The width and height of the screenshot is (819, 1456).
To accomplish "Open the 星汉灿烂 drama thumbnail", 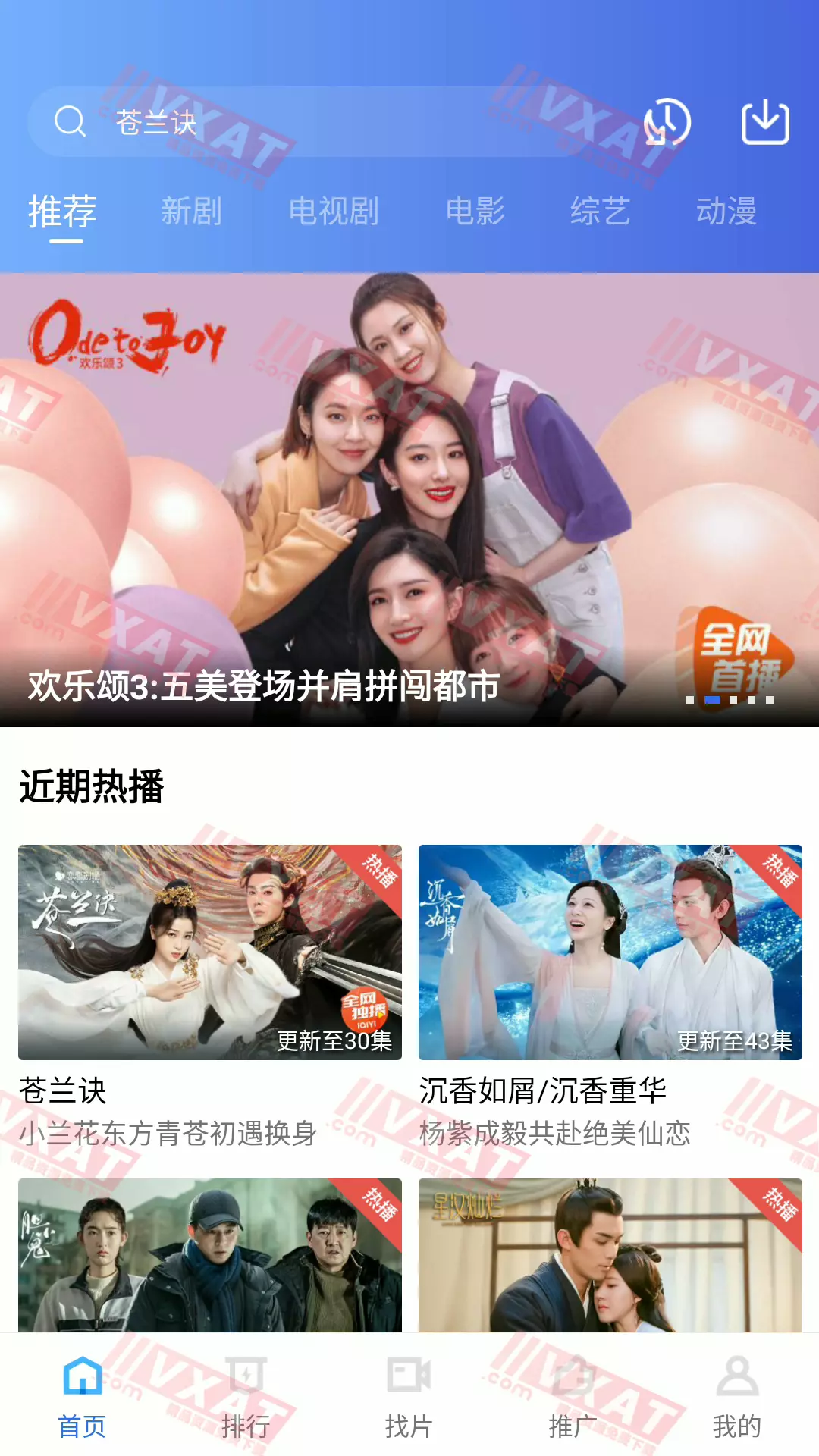I will pyautogui.click(x=610, y=1255).
